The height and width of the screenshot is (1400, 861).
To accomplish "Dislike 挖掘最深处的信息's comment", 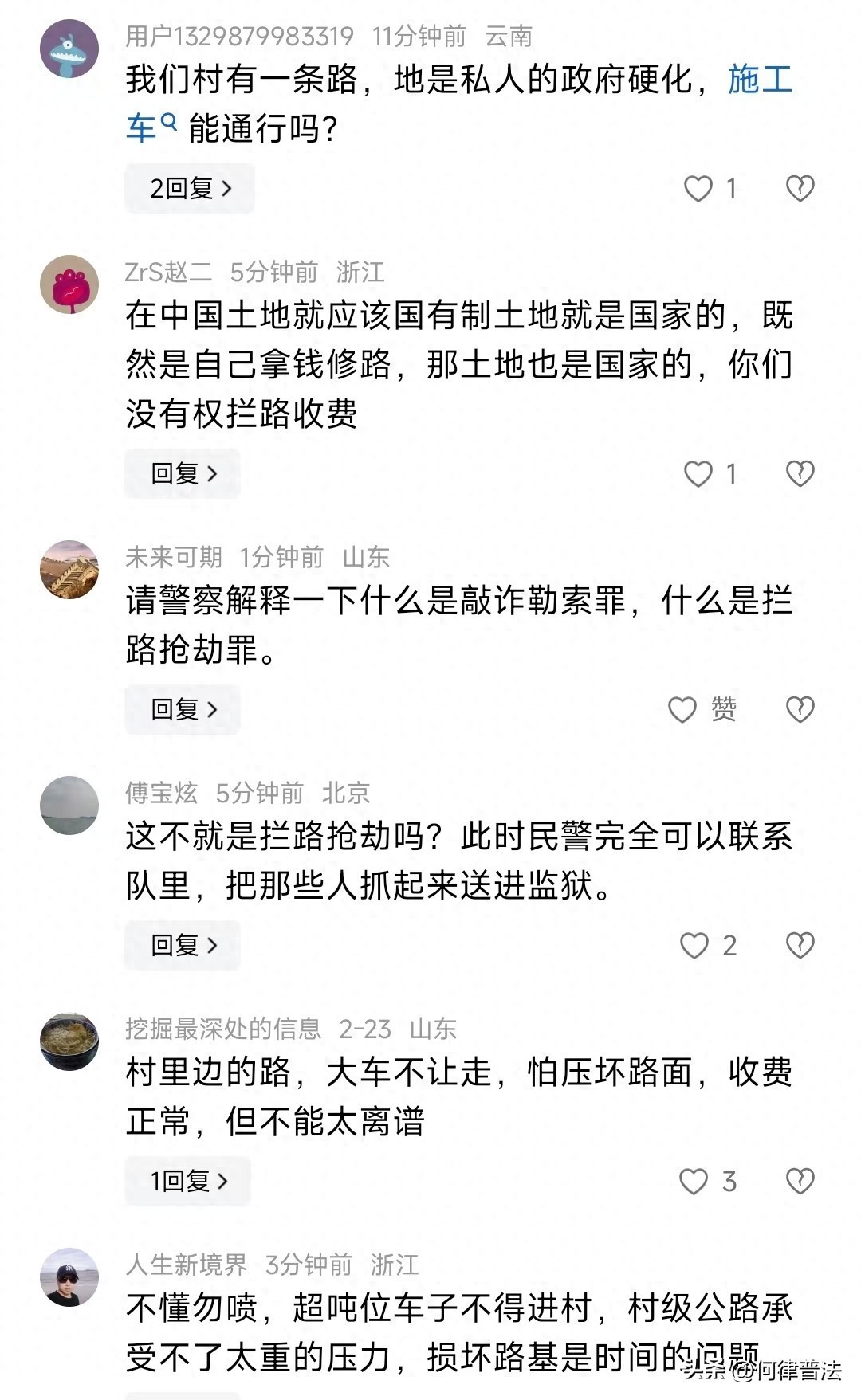I will pyautogui.click(x=800, y=1182).
